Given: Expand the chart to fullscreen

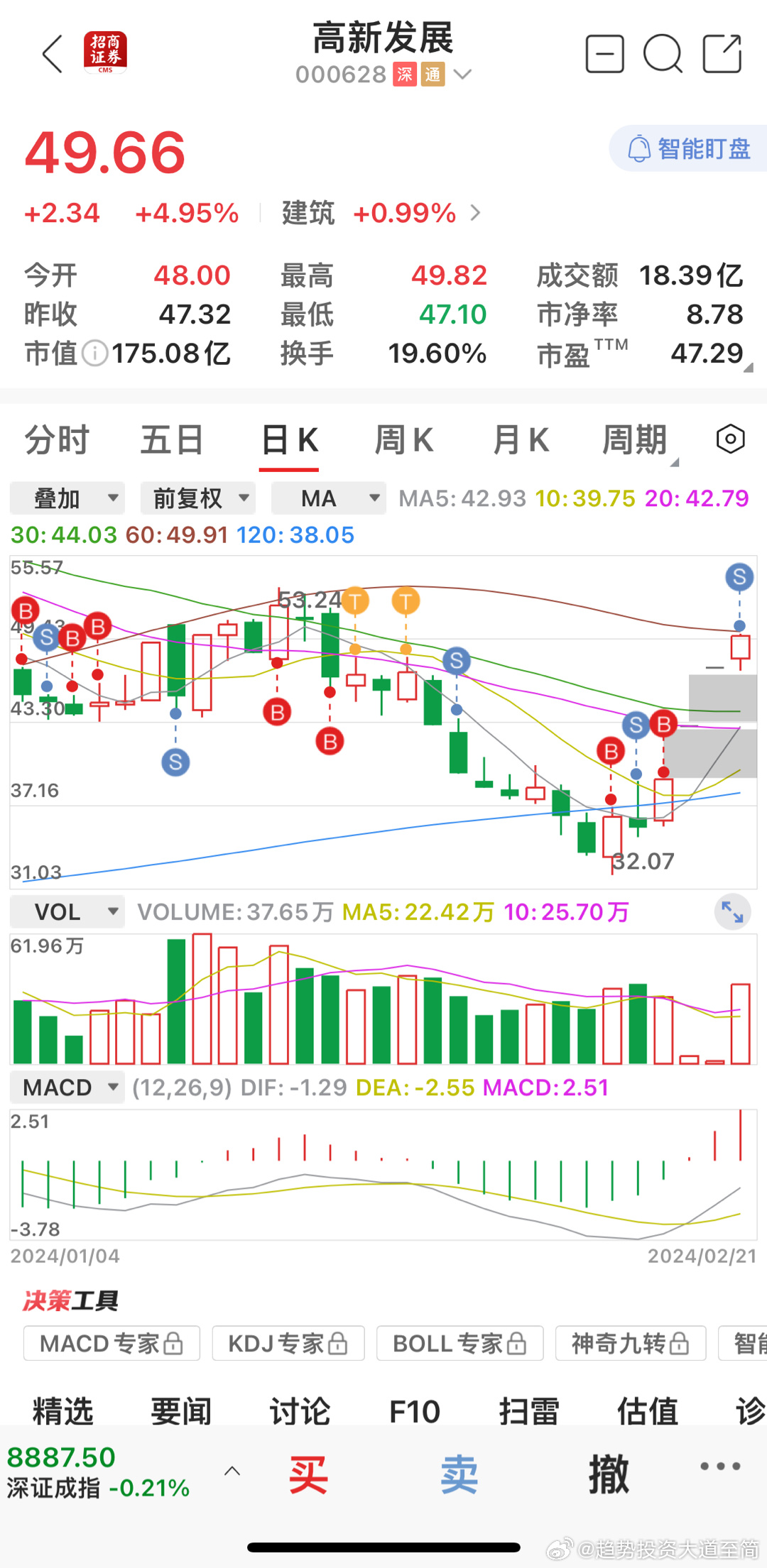Looking at the screenshot, I should click(732, 911).
